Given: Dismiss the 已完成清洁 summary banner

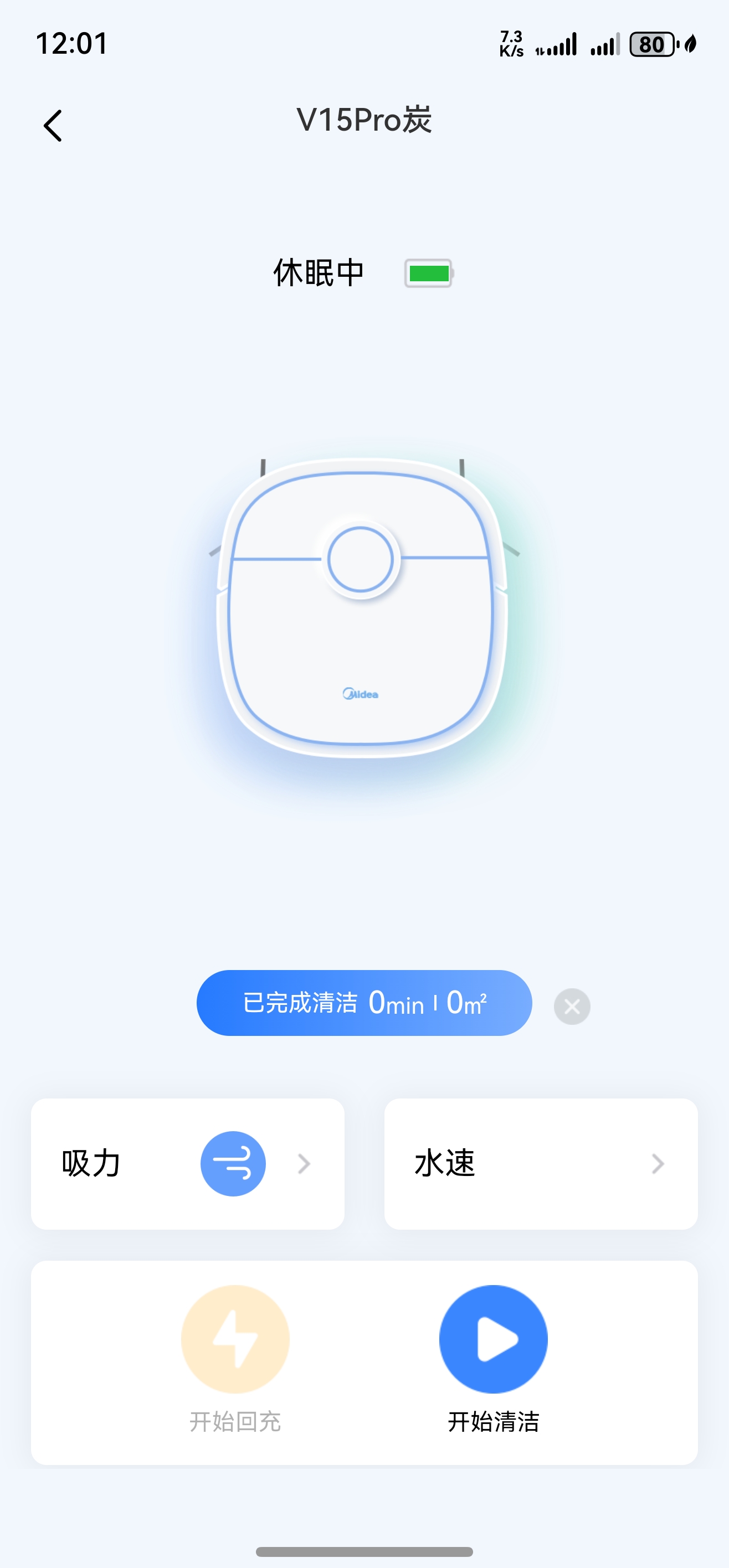Looking at the screenshot, I should (571, 1006).
